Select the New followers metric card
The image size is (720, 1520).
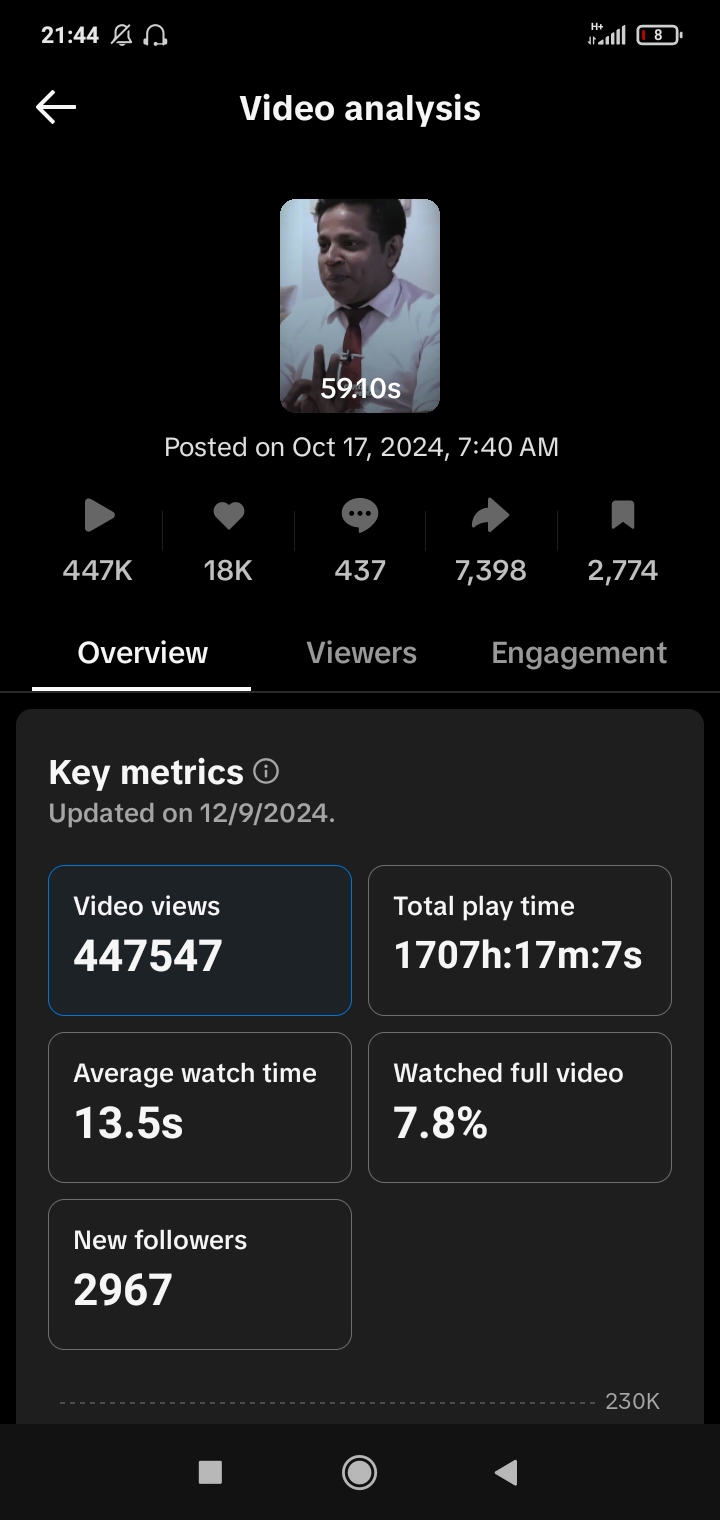tap(200, 1274)
